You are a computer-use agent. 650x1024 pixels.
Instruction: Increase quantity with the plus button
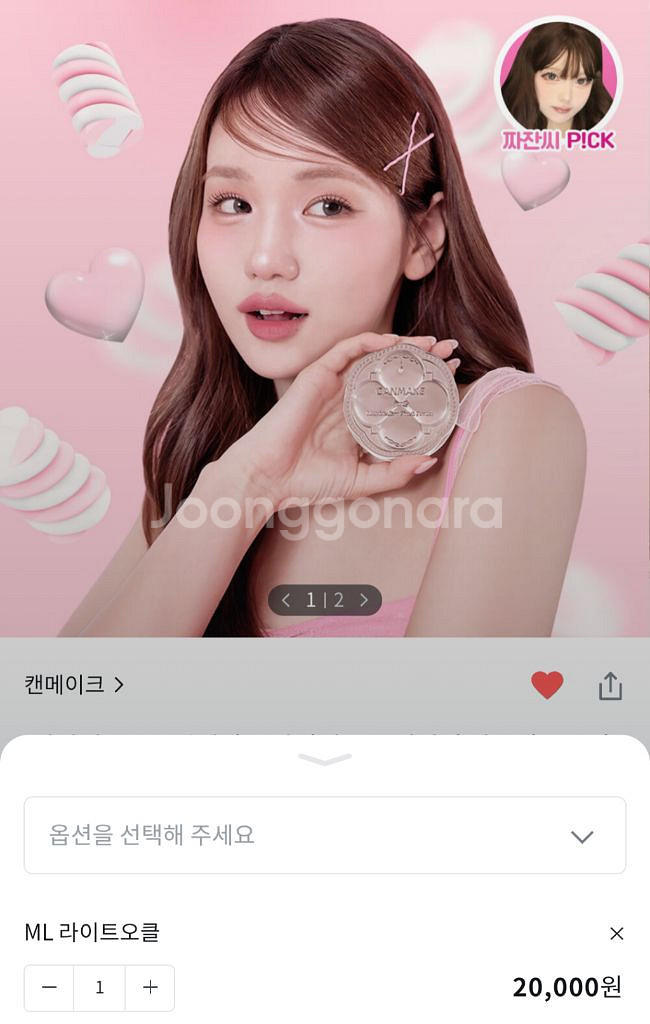[150, 987]
